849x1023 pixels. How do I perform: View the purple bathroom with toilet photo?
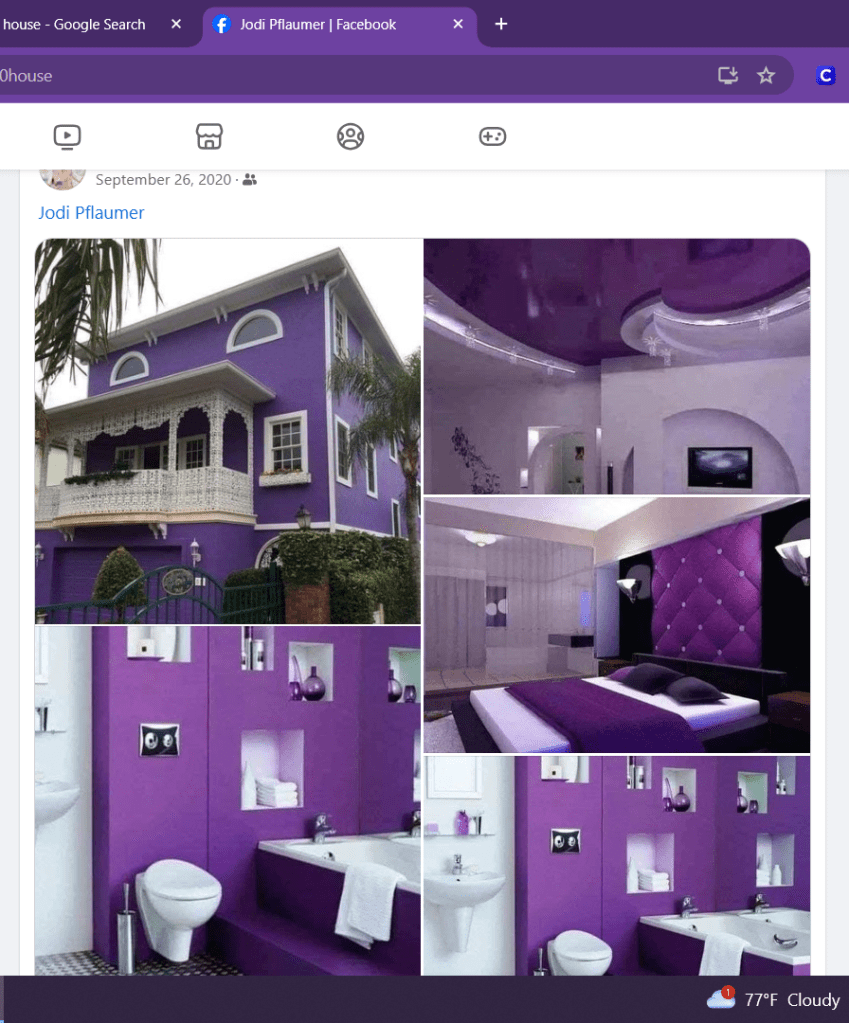[228, 800]
